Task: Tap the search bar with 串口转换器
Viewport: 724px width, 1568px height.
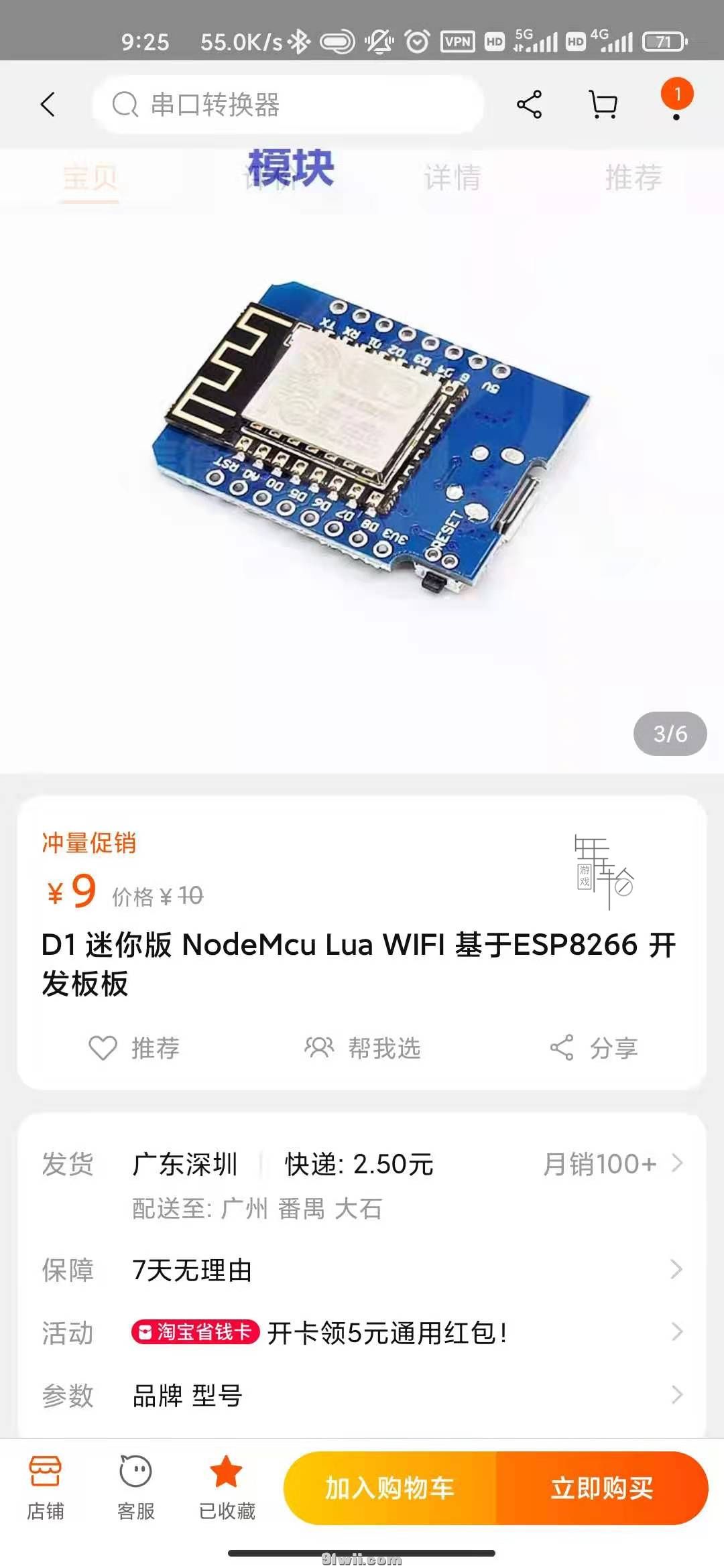Action: (288, 105)
